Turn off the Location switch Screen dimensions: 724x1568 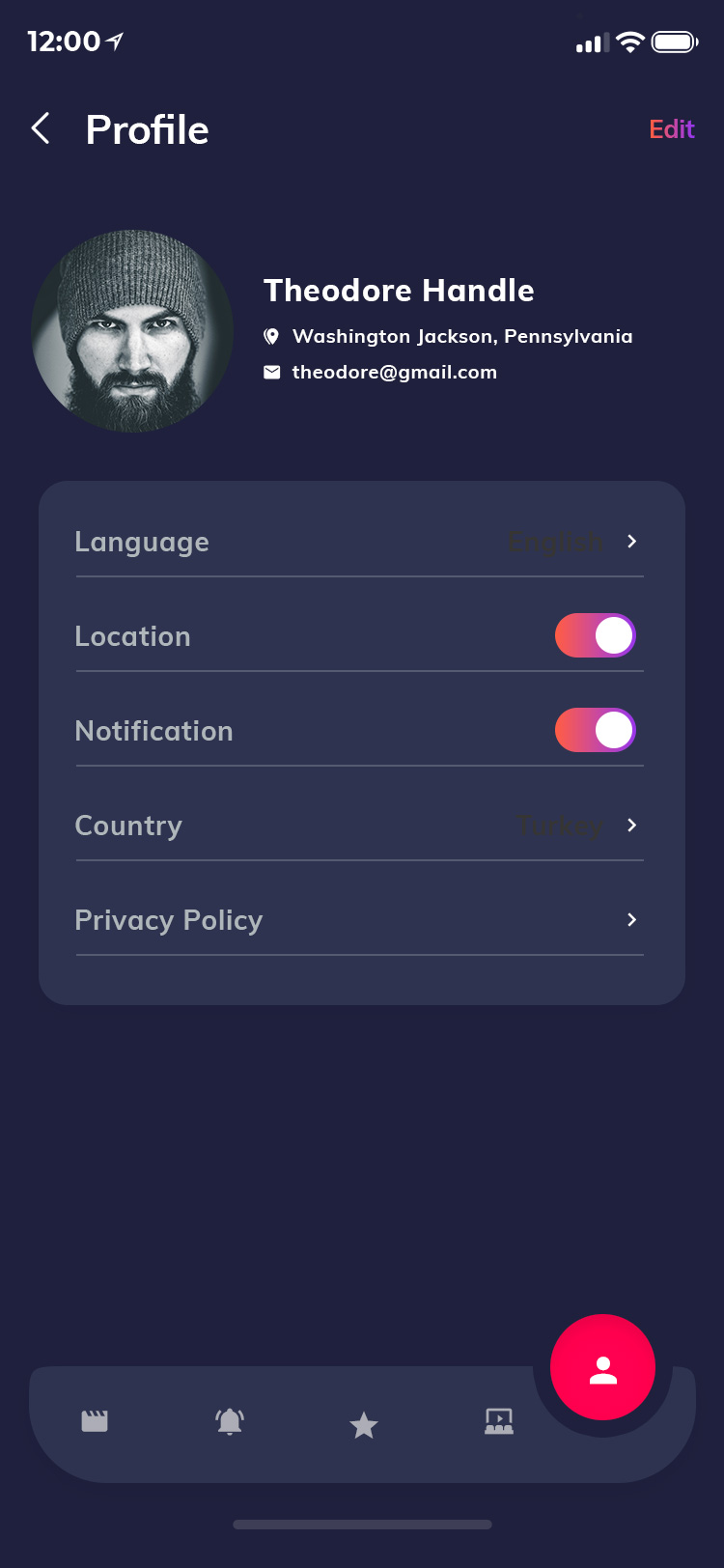coord(595,635)
